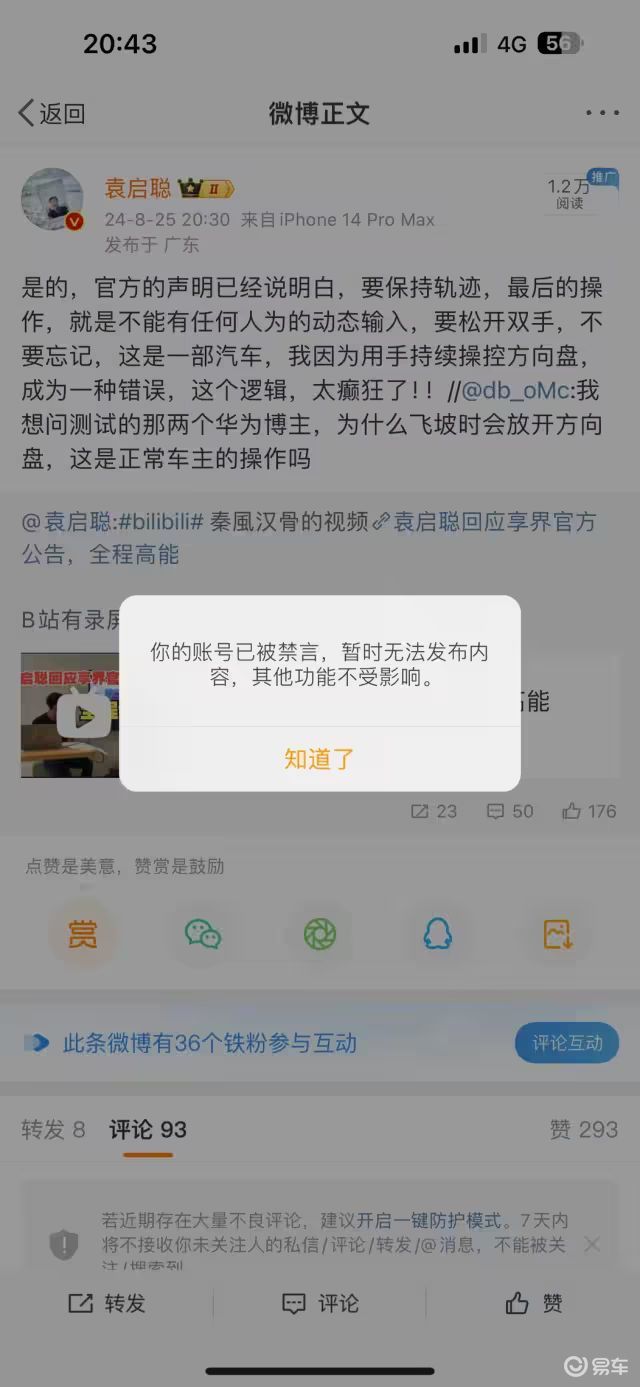Screen dimensions: 640x1387
Task: Repost with the bottom 转发 button
Action: pyautogui.click(x=107, y=1303)
